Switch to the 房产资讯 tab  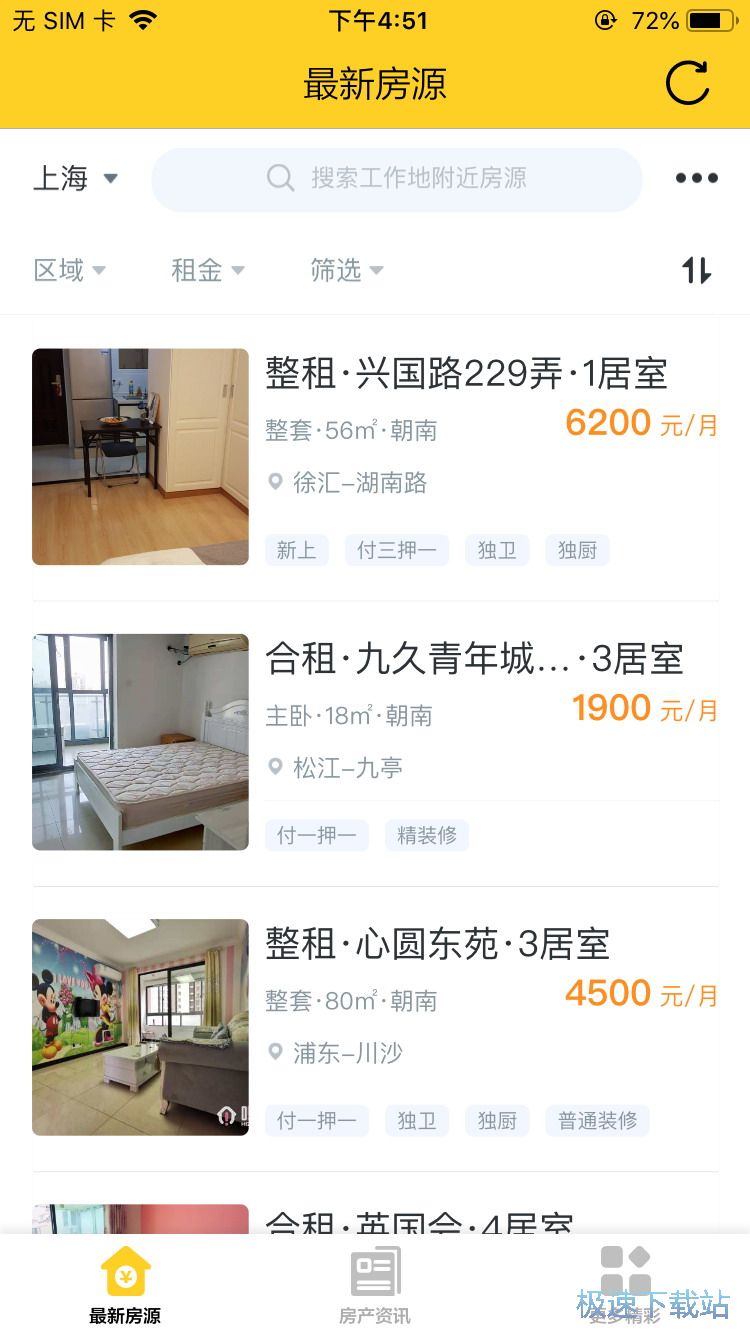[x=375, y=1285]
